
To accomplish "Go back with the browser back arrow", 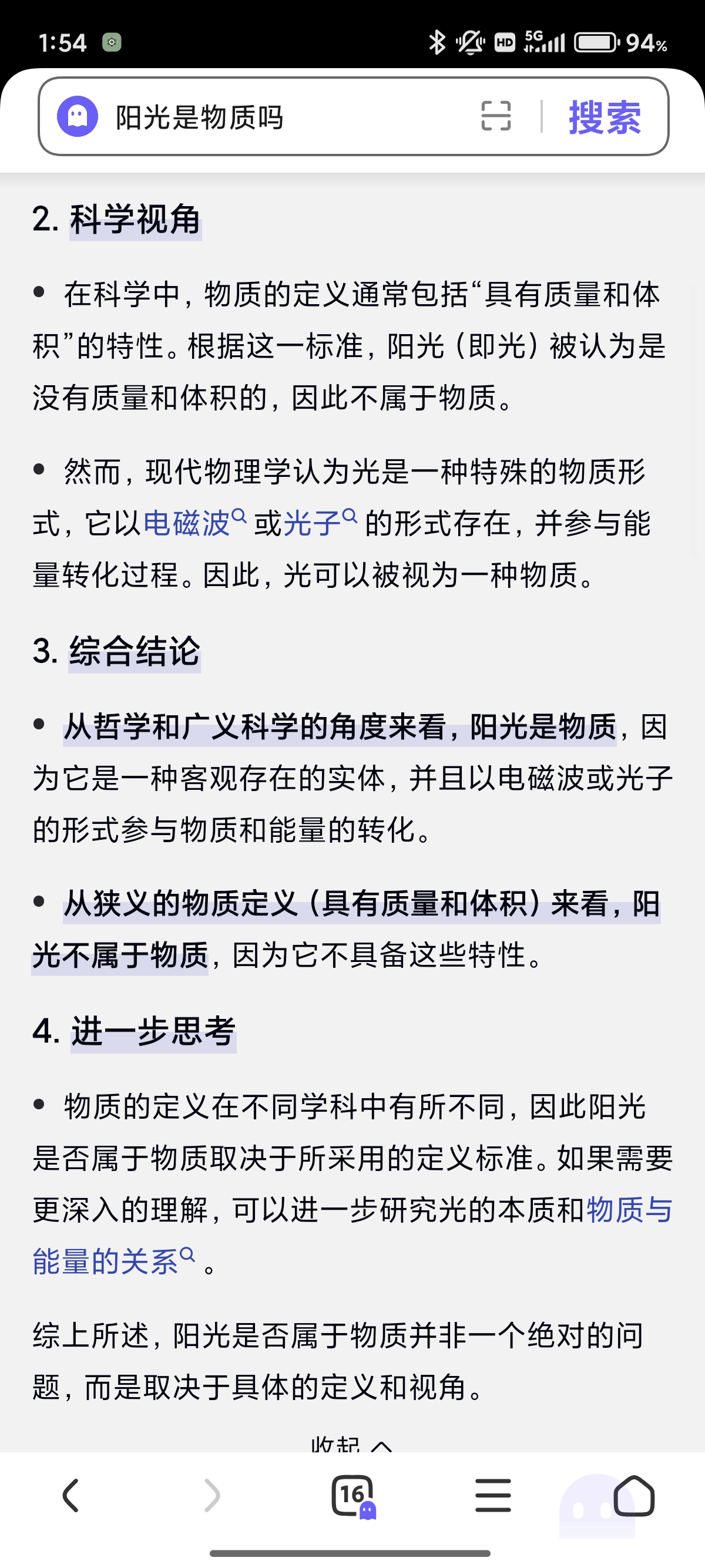I will 70,1495.
